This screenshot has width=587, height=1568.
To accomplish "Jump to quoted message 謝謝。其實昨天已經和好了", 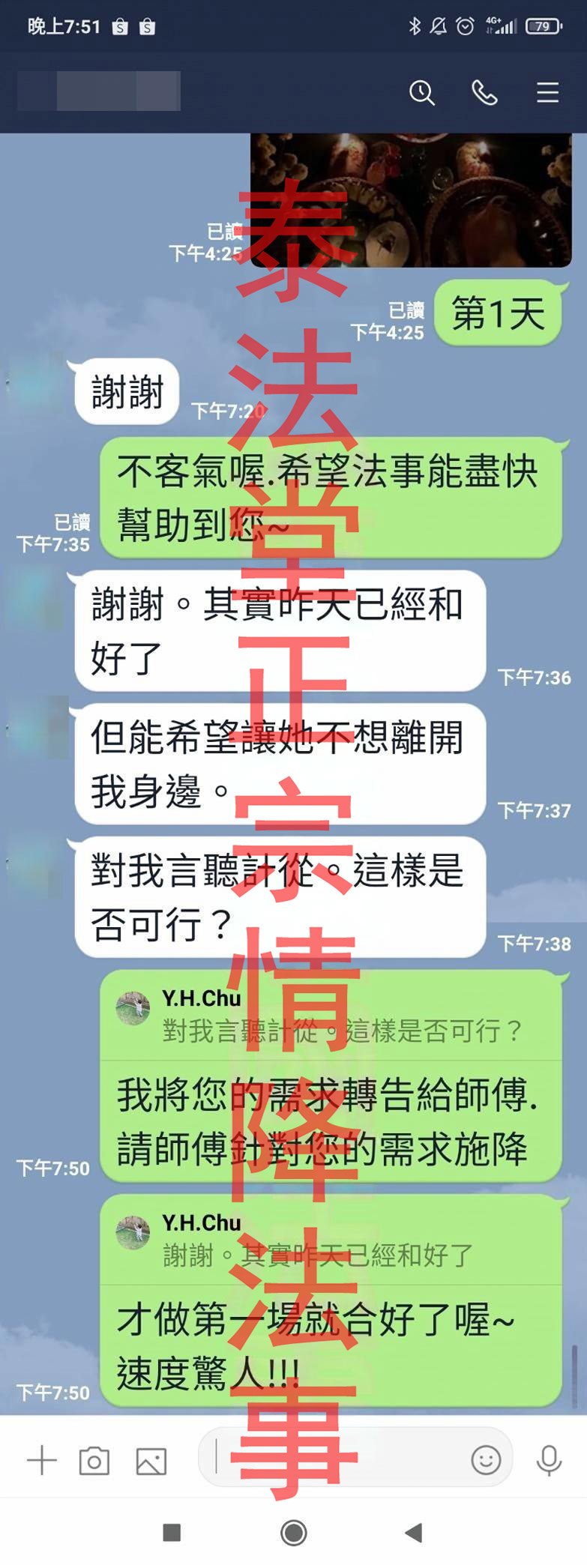I will click(330, 1240).
